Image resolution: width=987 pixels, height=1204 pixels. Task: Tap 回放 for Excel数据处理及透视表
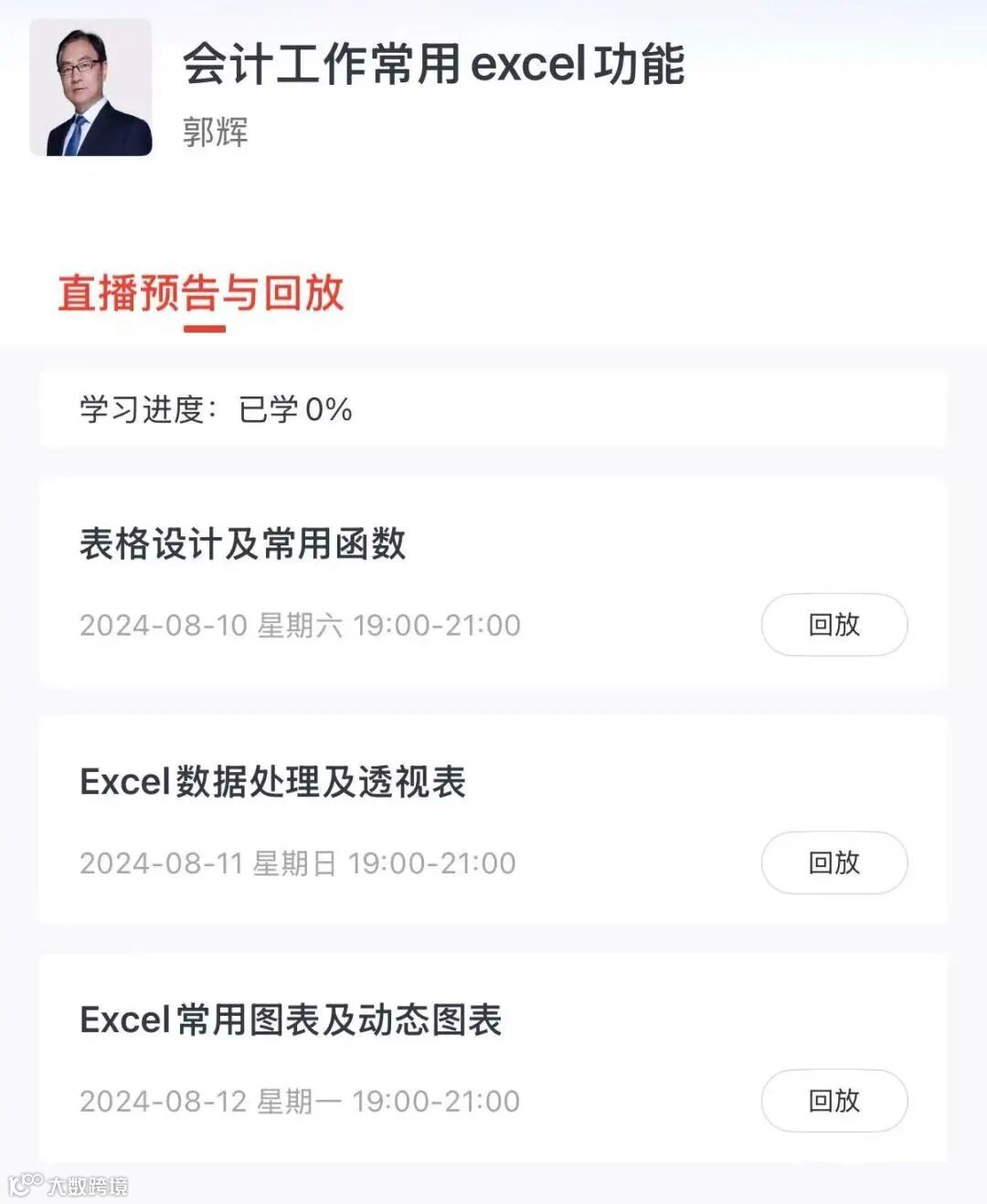point(834,862)
